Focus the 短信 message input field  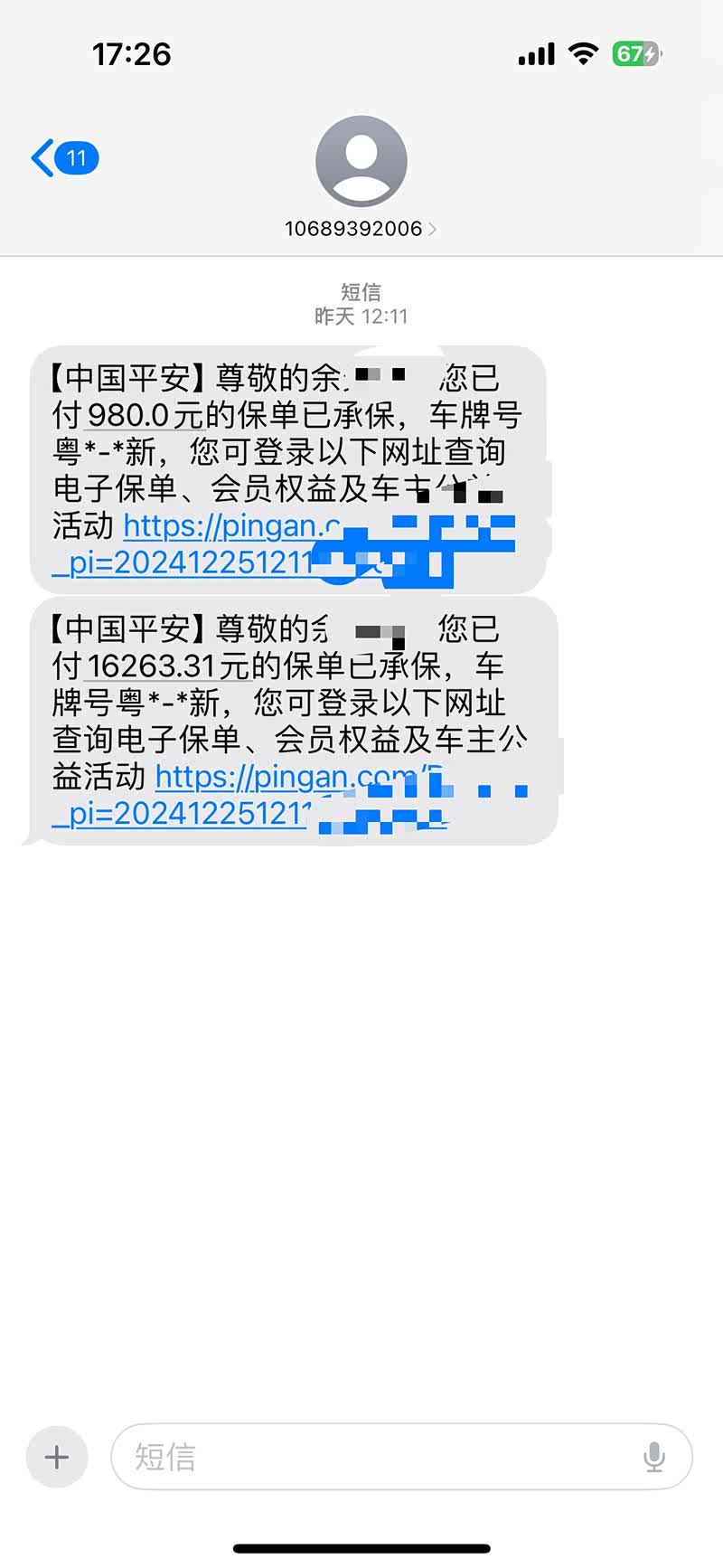[x=380, y=1457]
